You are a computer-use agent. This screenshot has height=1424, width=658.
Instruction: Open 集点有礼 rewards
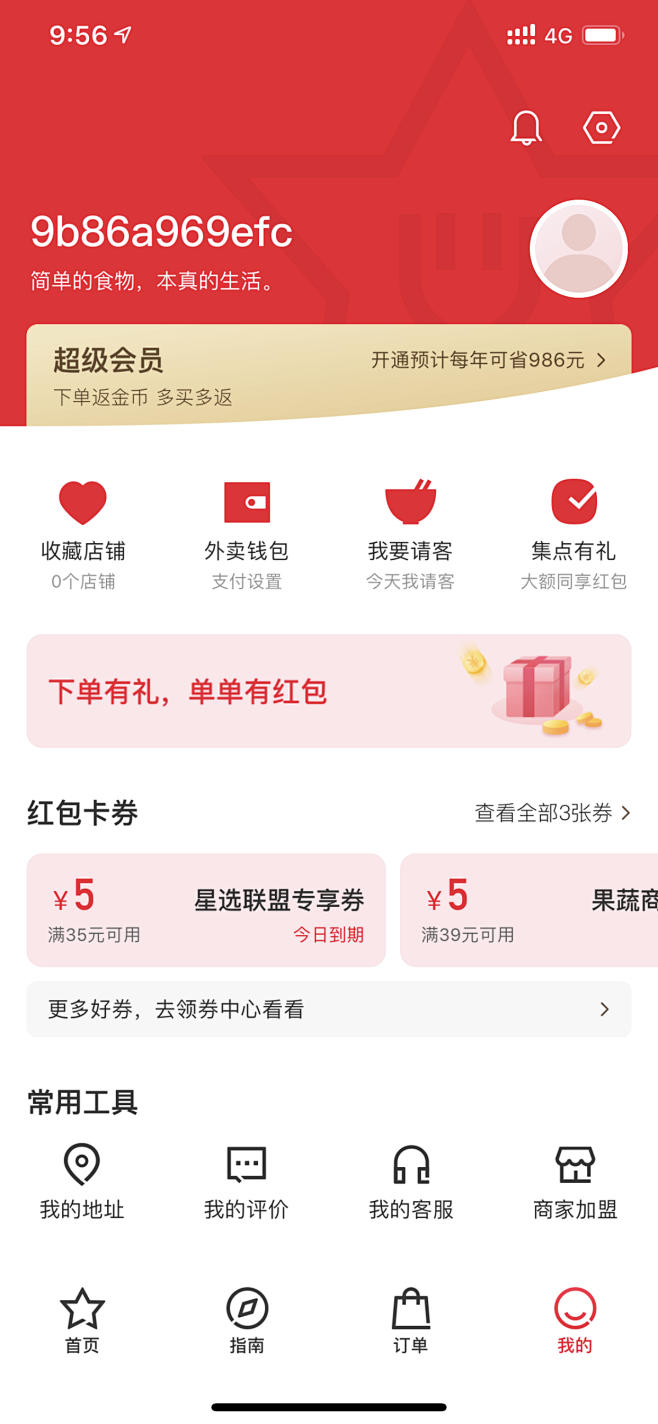point(574,535)
